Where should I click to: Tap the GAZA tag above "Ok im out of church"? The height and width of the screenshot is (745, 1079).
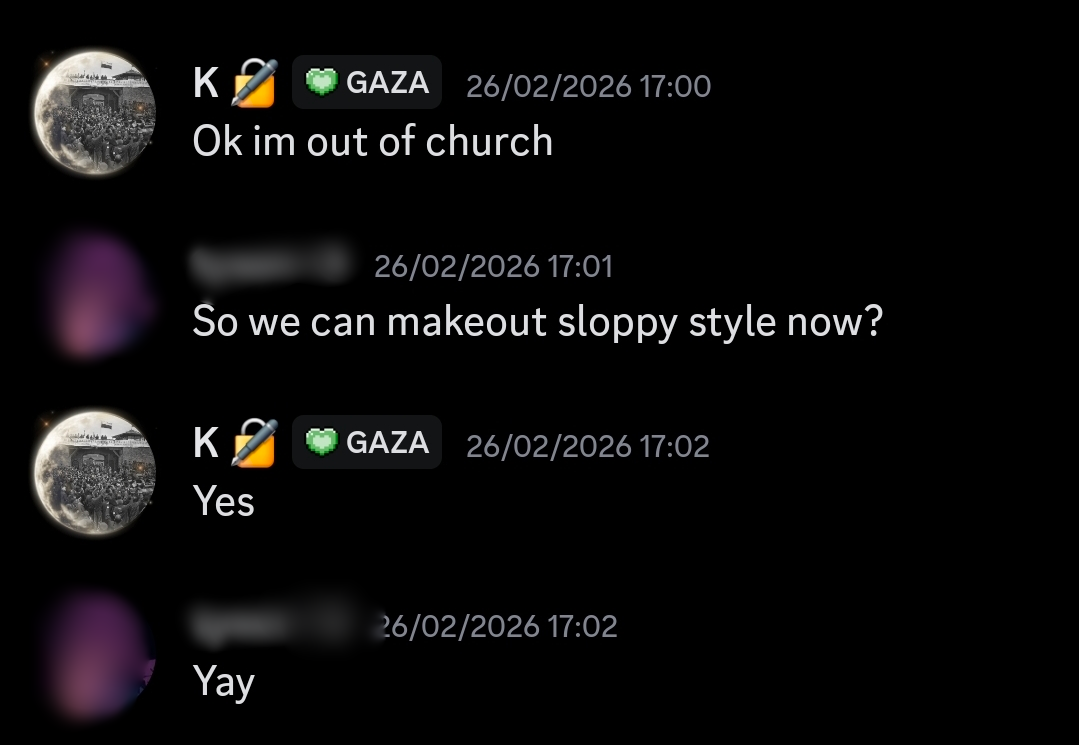[x=367, y=83]
